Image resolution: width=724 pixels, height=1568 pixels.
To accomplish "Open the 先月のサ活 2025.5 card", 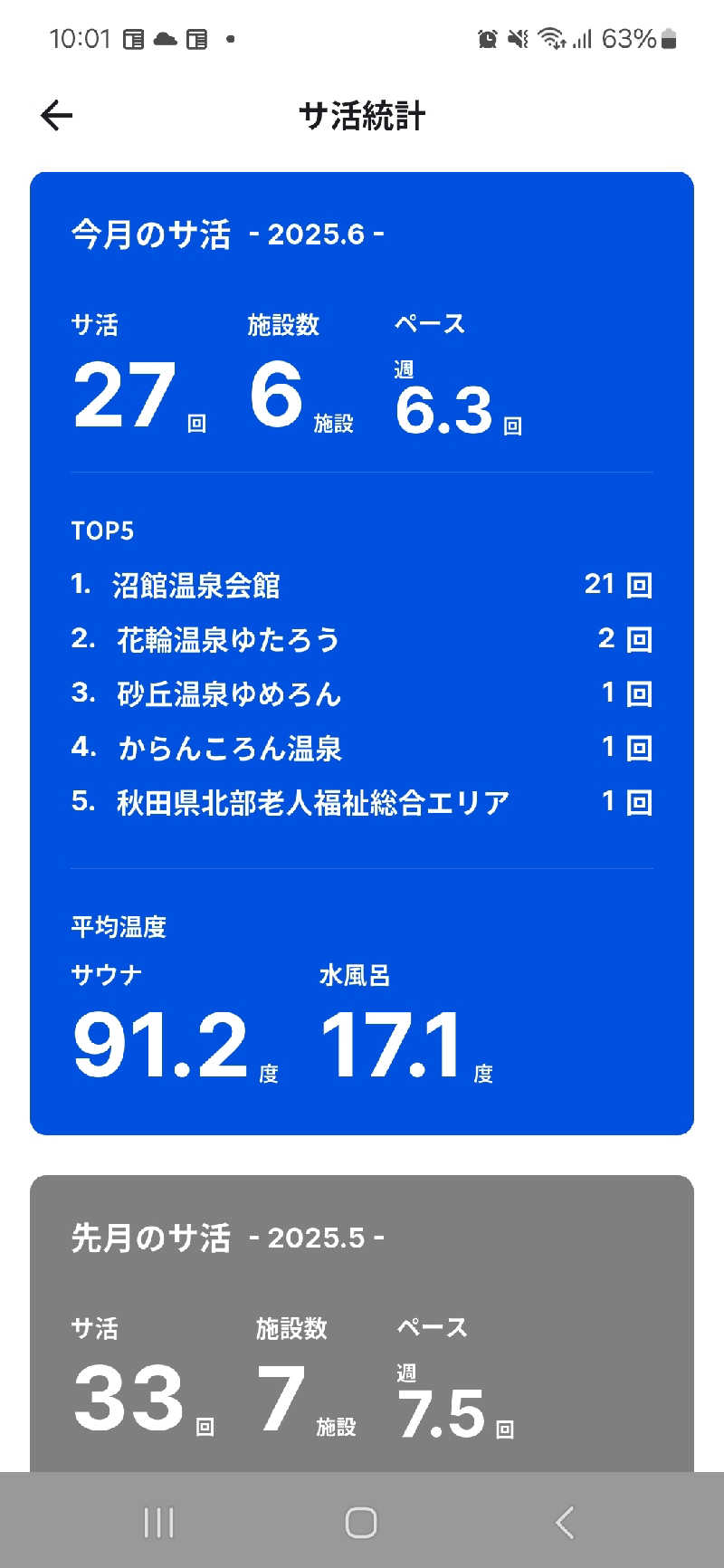I will [226, 1238].
